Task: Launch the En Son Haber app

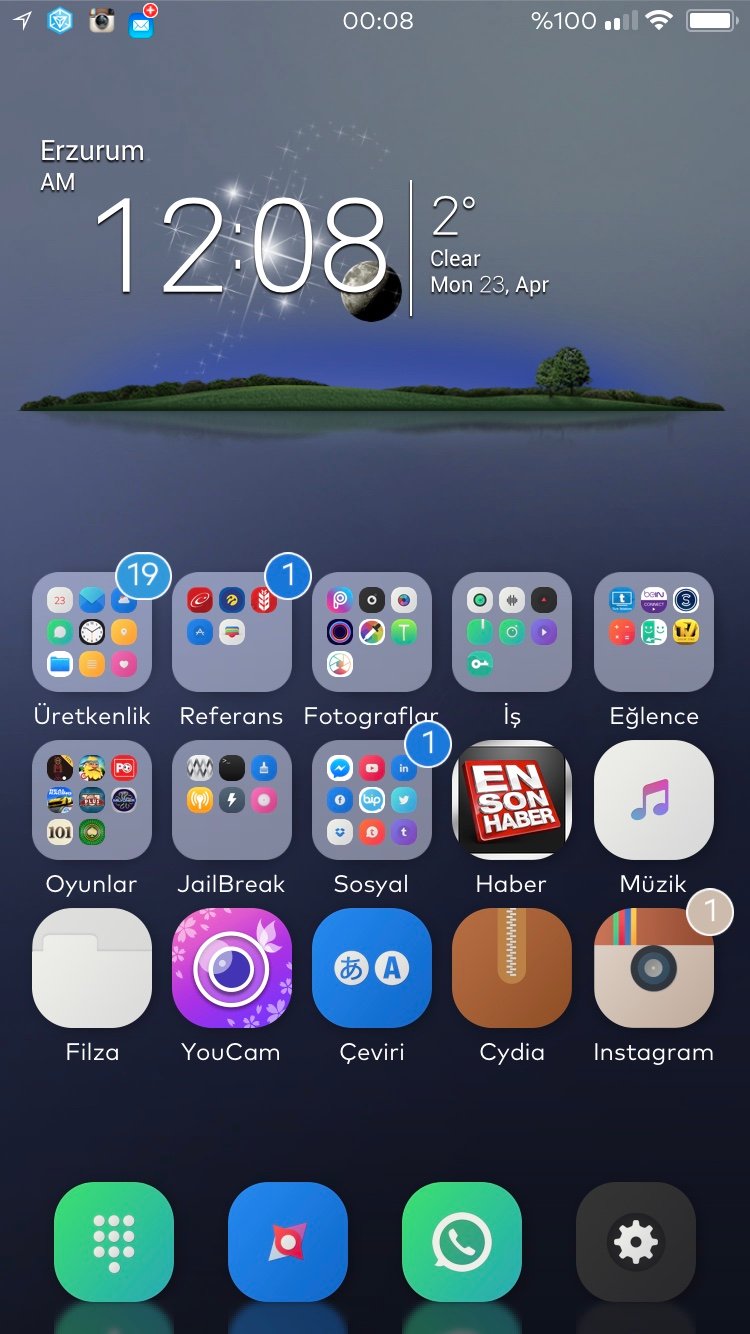Action: pos(512,800)
